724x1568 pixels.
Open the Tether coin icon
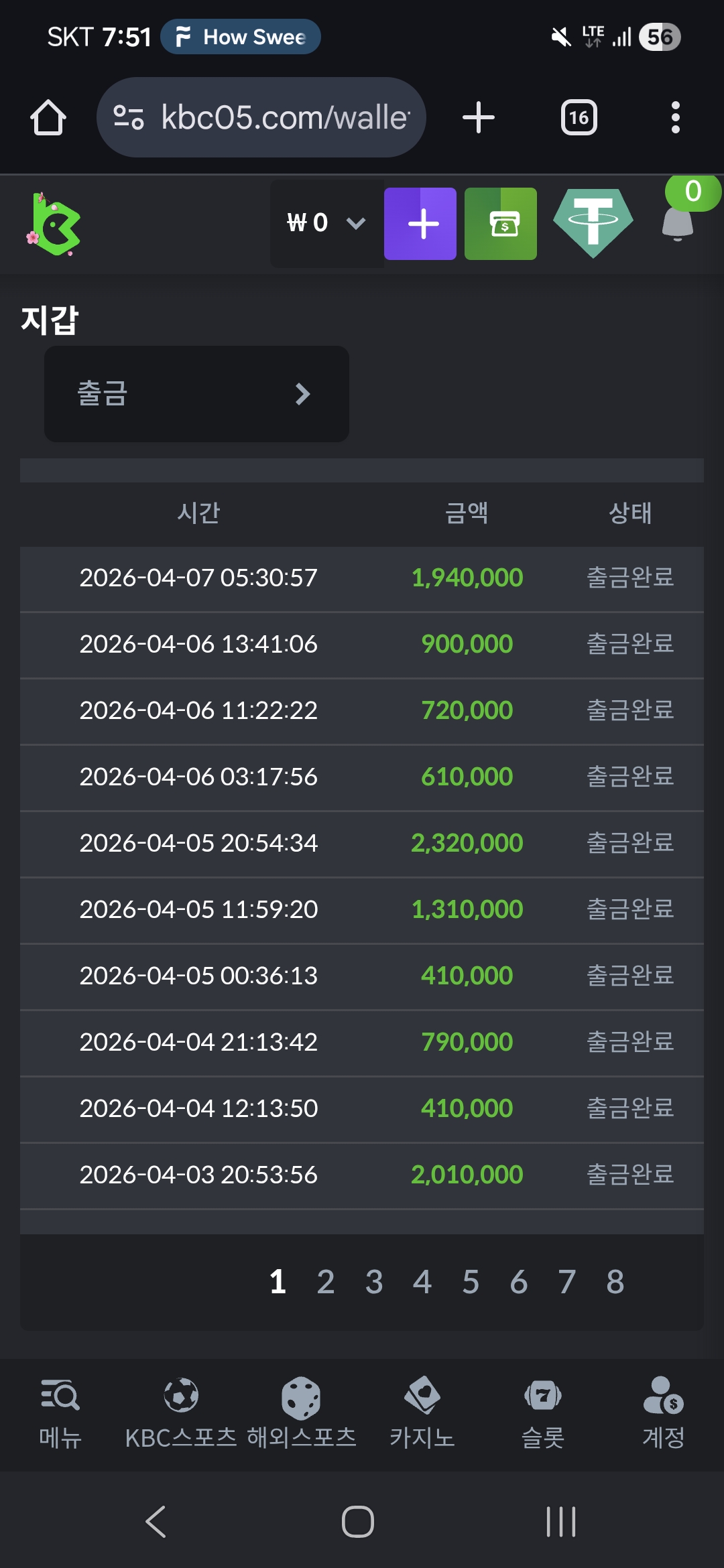tap(593, 224)
